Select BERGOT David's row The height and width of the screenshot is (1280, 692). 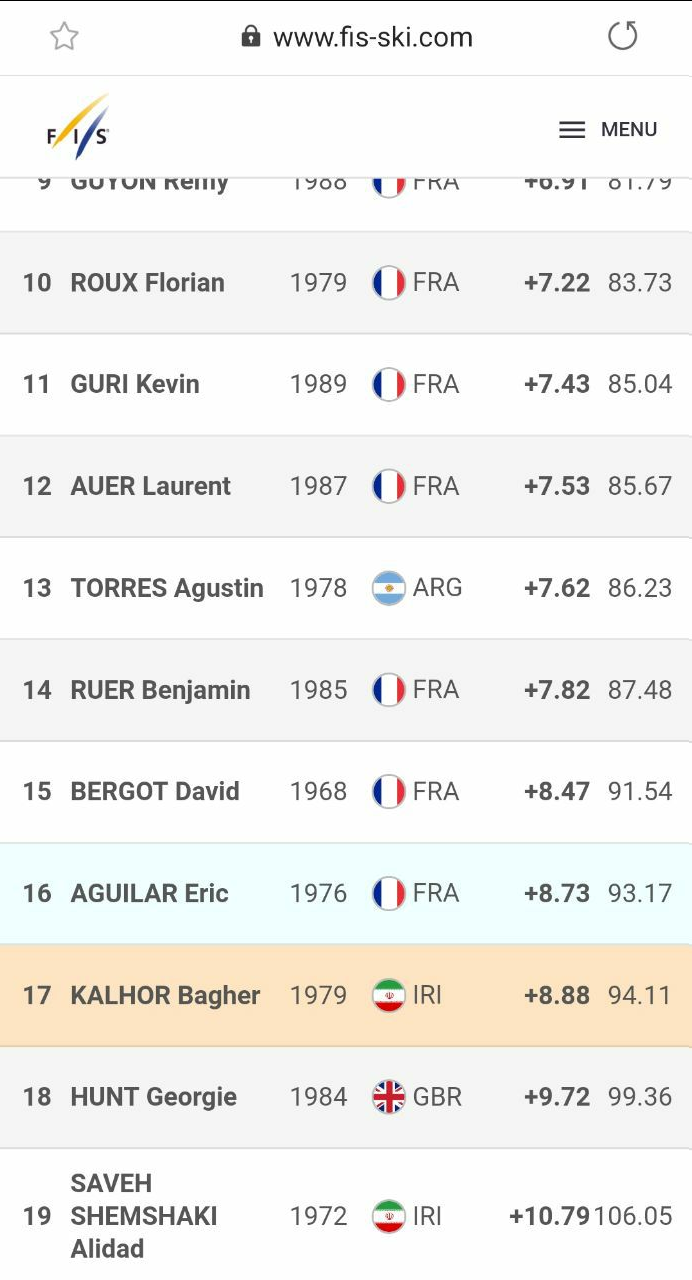pyautogui.click(x=346, y=792)
